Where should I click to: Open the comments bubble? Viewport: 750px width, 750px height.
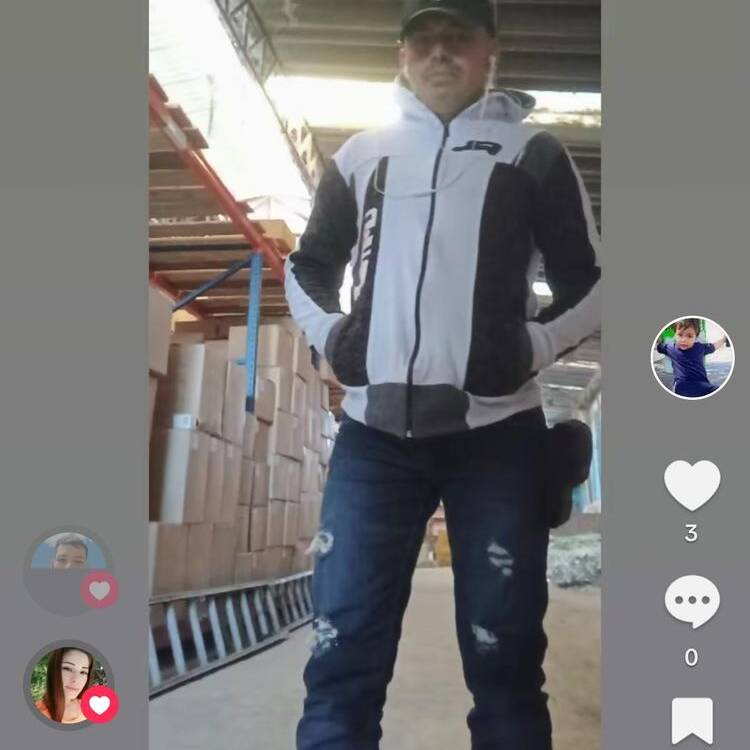tap(692, 601)
